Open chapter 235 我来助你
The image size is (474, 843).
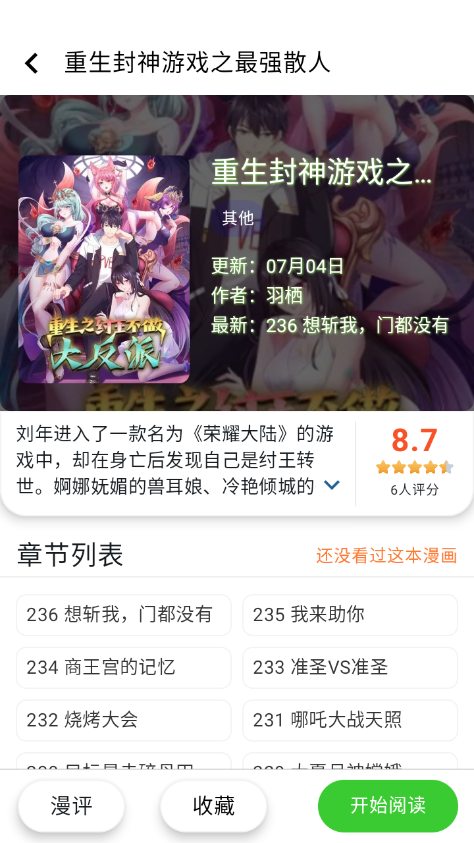point(350,615)
